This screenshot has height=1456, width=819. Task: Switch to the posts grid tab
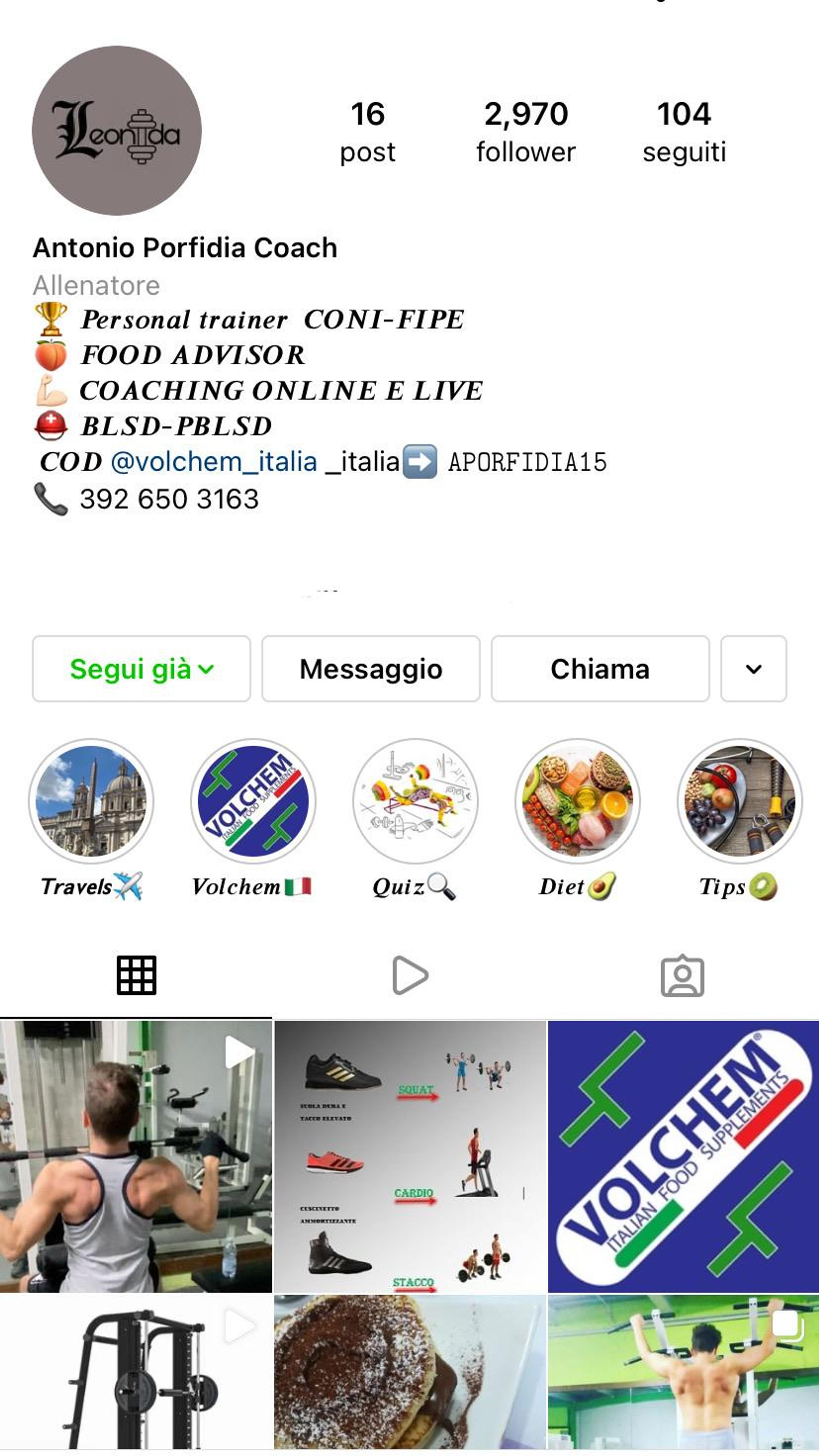point(136,975)
